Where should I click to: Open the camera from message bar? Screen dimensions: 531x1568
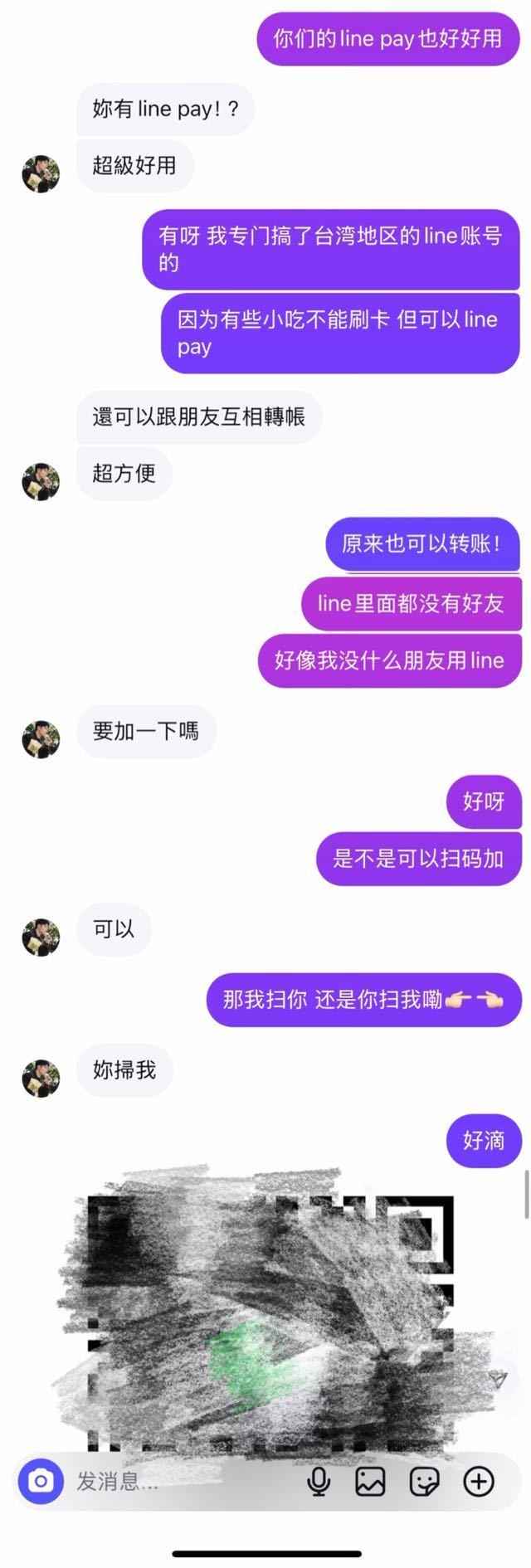pyautogui.click(x=41, y=1481)
